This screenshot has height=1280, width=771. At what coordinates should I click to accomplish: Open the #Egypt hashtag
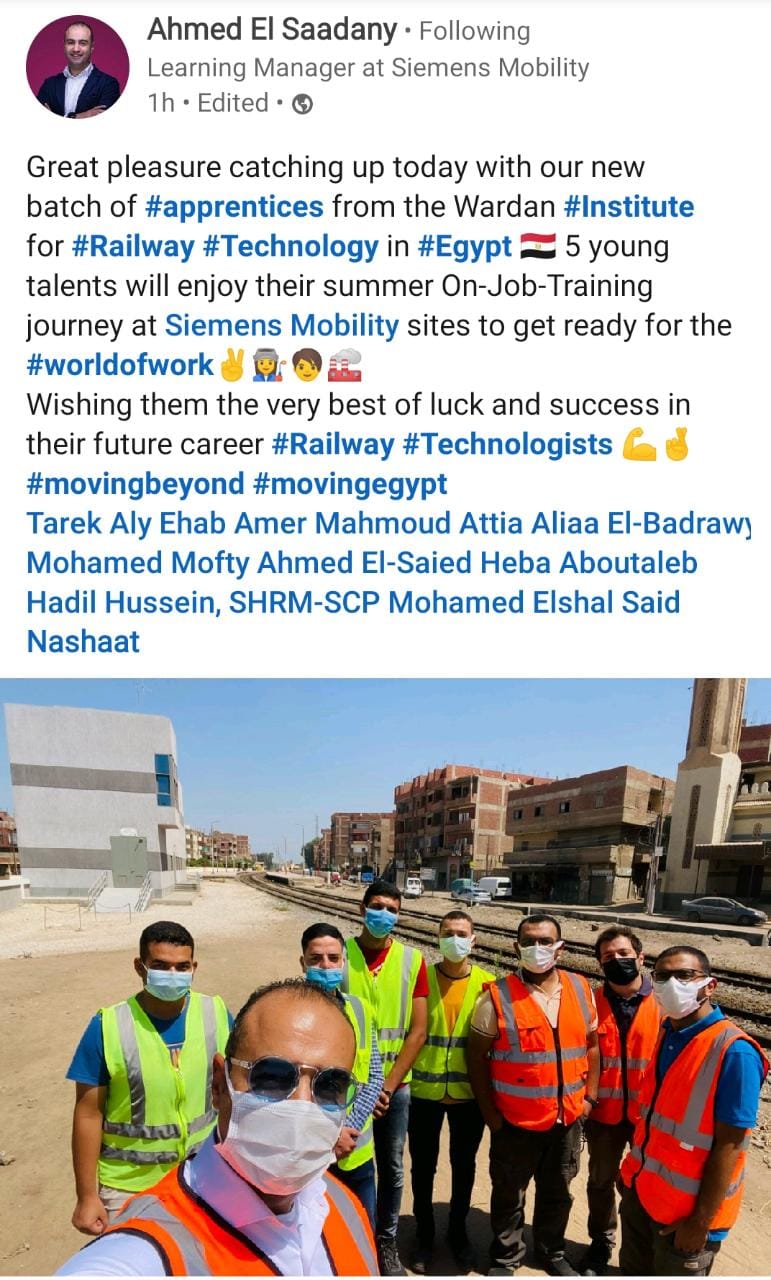pos(464,247)
